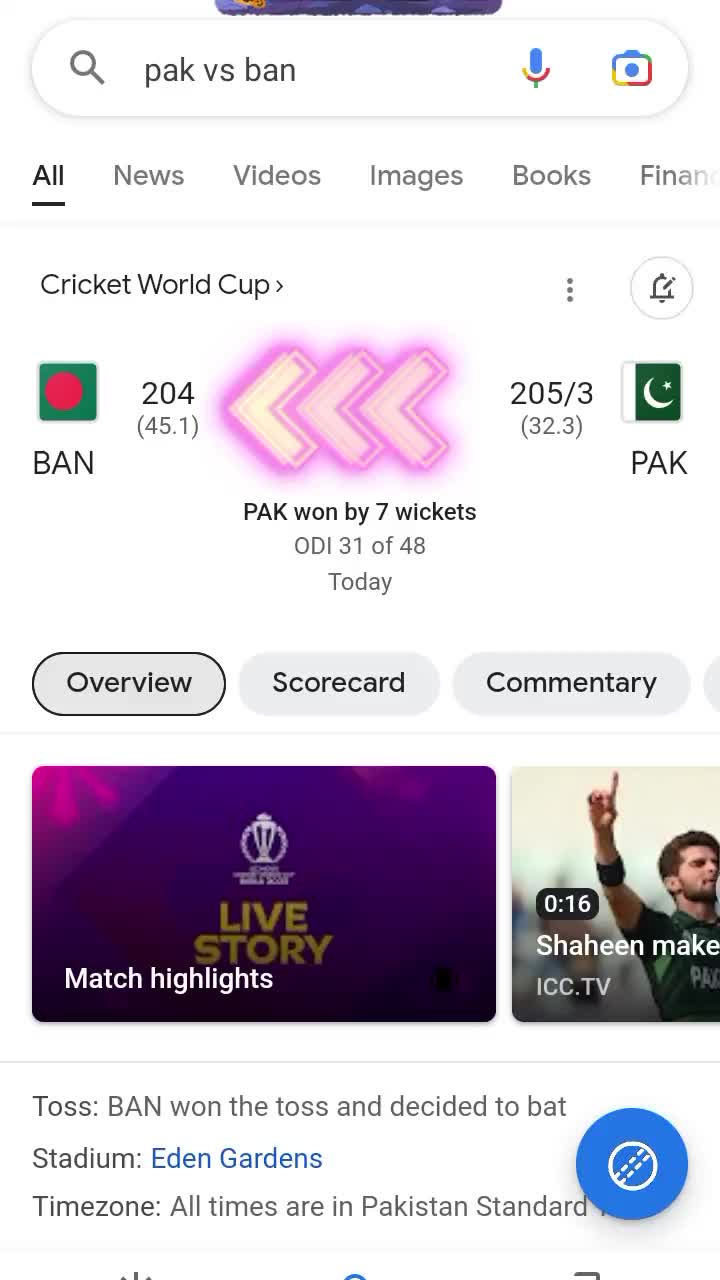
Task: Start voice search with the microphone
Action: 536,69
